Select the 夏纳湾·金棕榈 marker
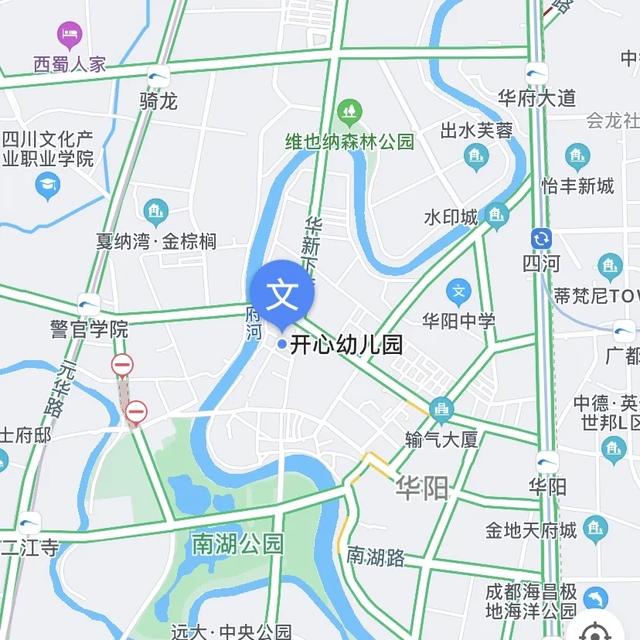Viewport: 640px width, 640px height. 155,211
